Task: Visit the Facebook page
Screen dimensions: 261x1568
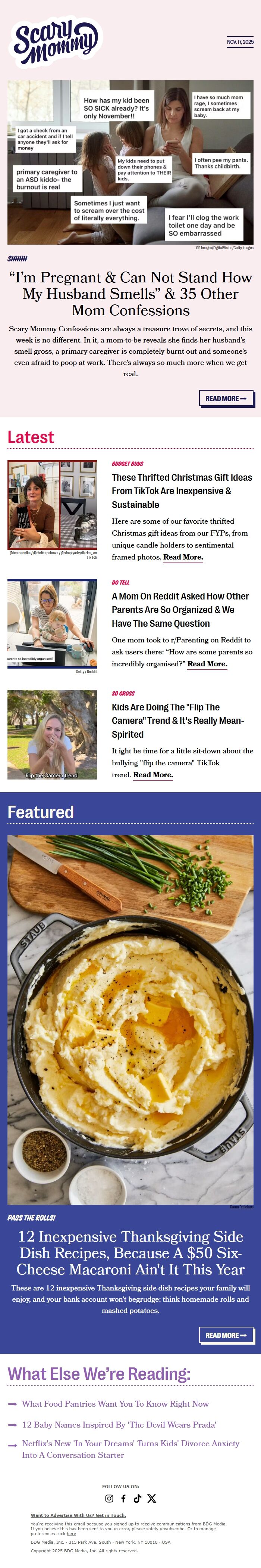Action: (123, 1499)
